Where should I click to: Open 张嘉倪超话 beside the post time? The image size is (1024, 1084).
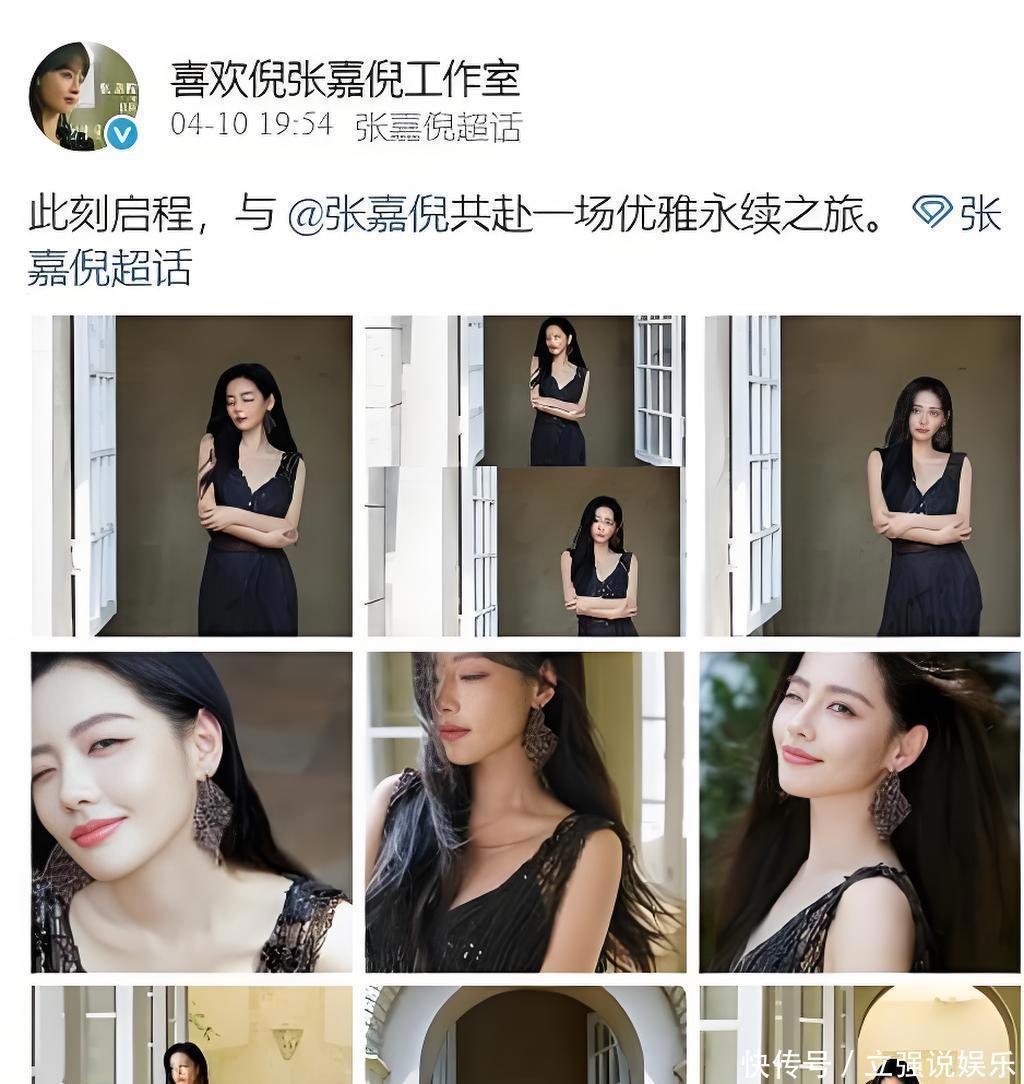pyautogui.click(x=439, y=126)
